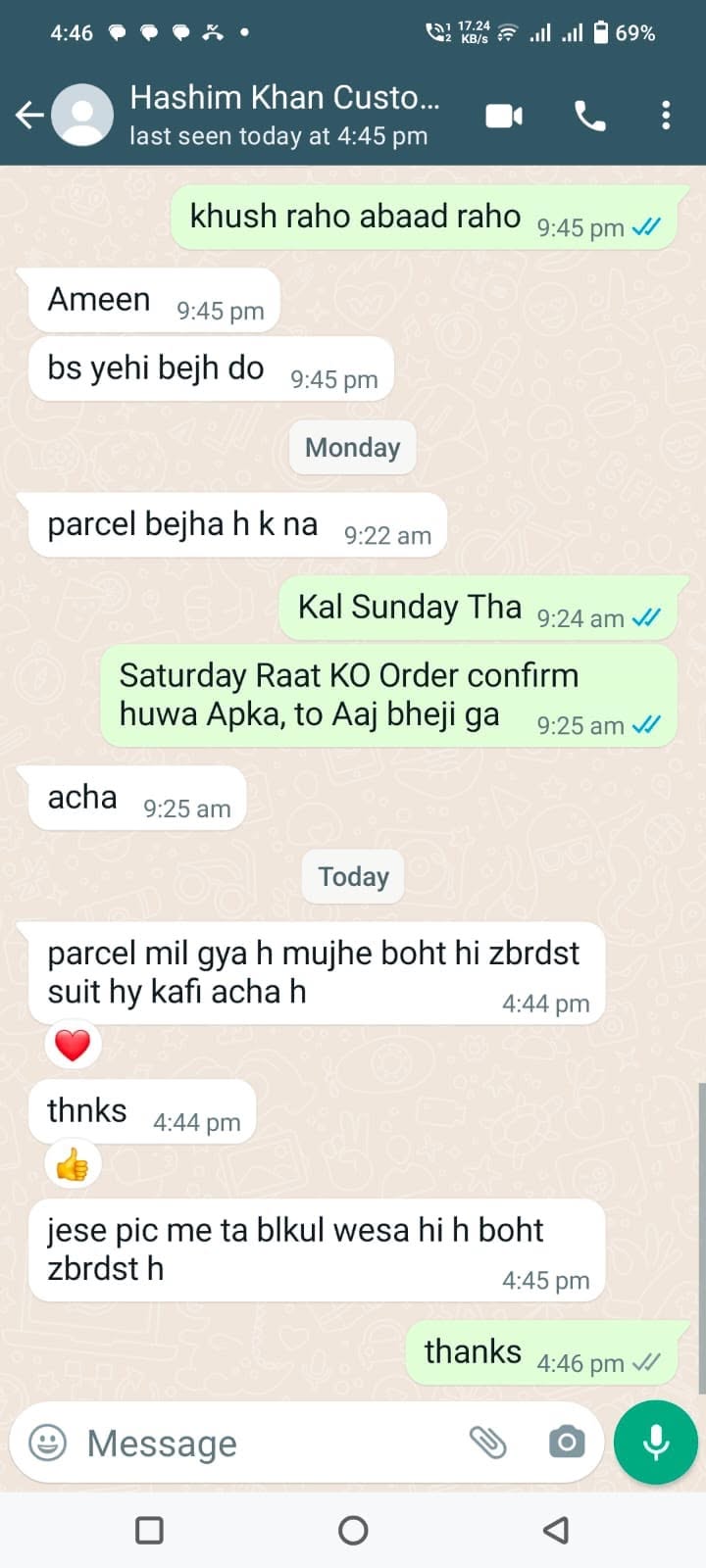Tap the Message text field

(265, 1443)
